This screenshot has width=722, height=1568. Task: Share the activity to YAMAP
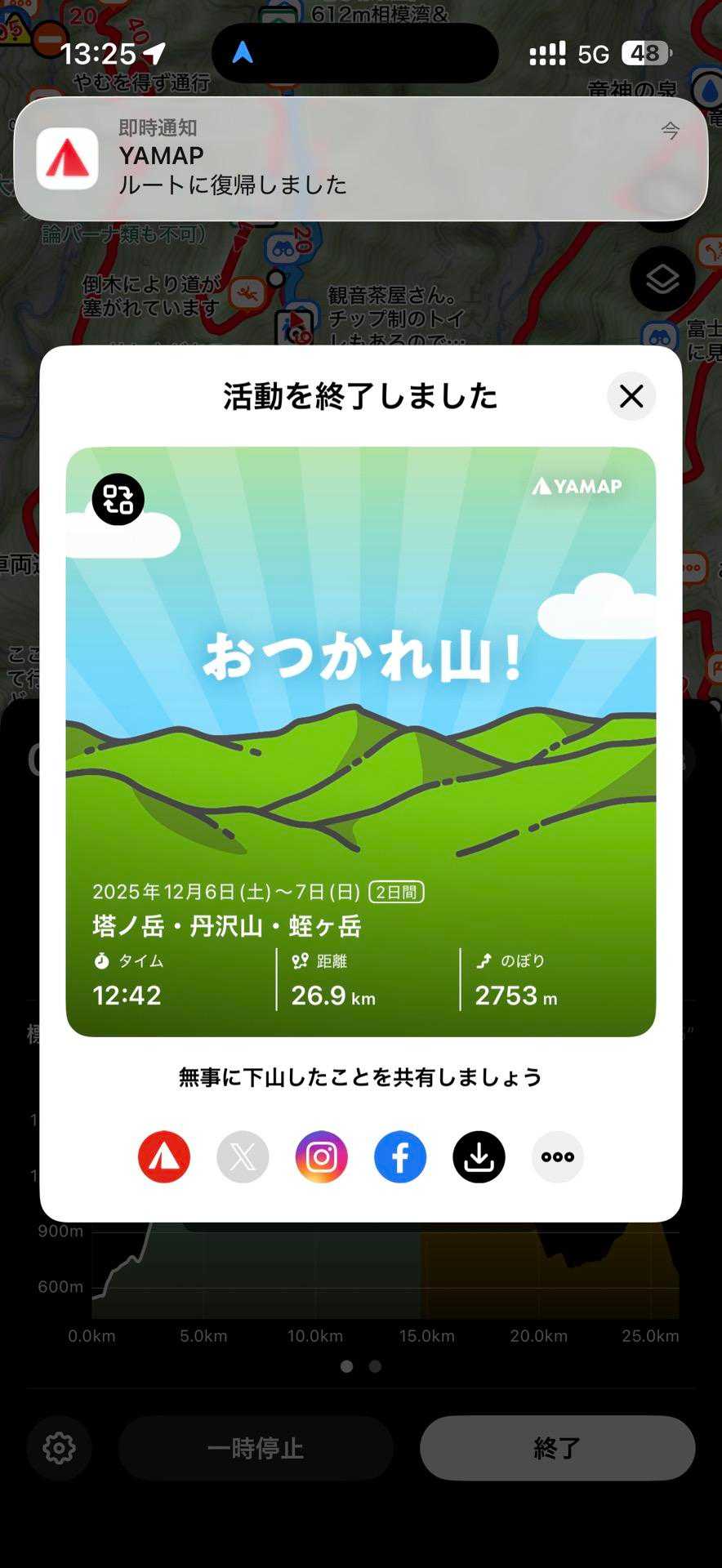click(x=164, y=1156)
